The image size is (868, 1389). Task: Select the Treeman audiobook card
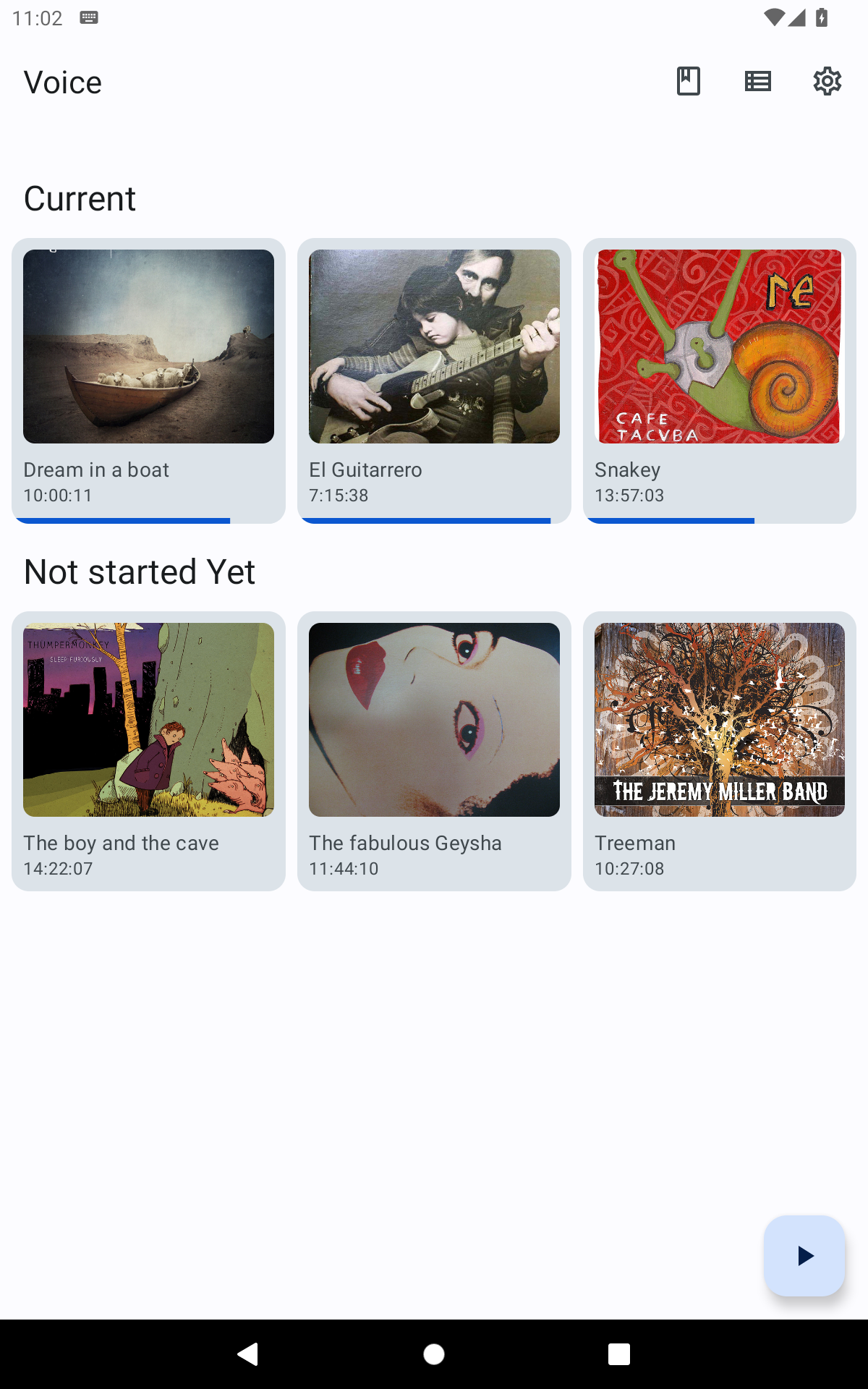[x=720, y=751]
